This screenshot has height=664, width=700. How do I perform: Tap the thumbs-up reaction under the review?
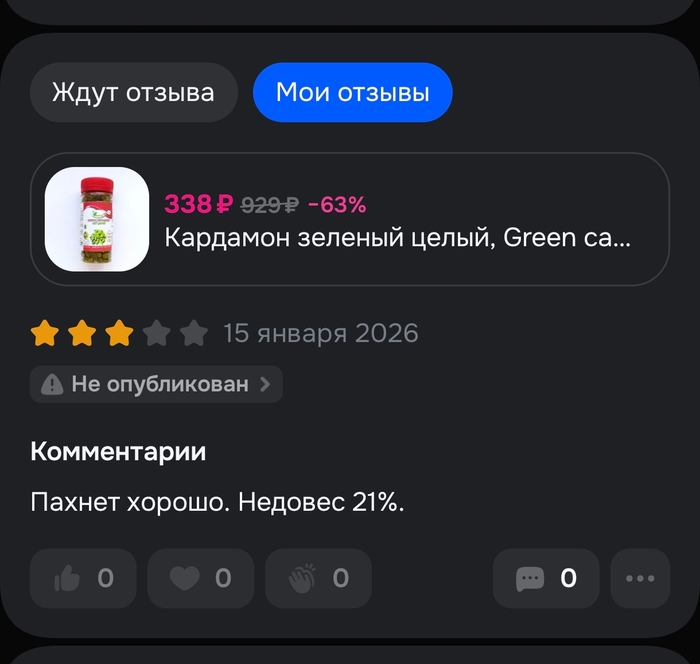pyautogui.click(x=84, y=578)
